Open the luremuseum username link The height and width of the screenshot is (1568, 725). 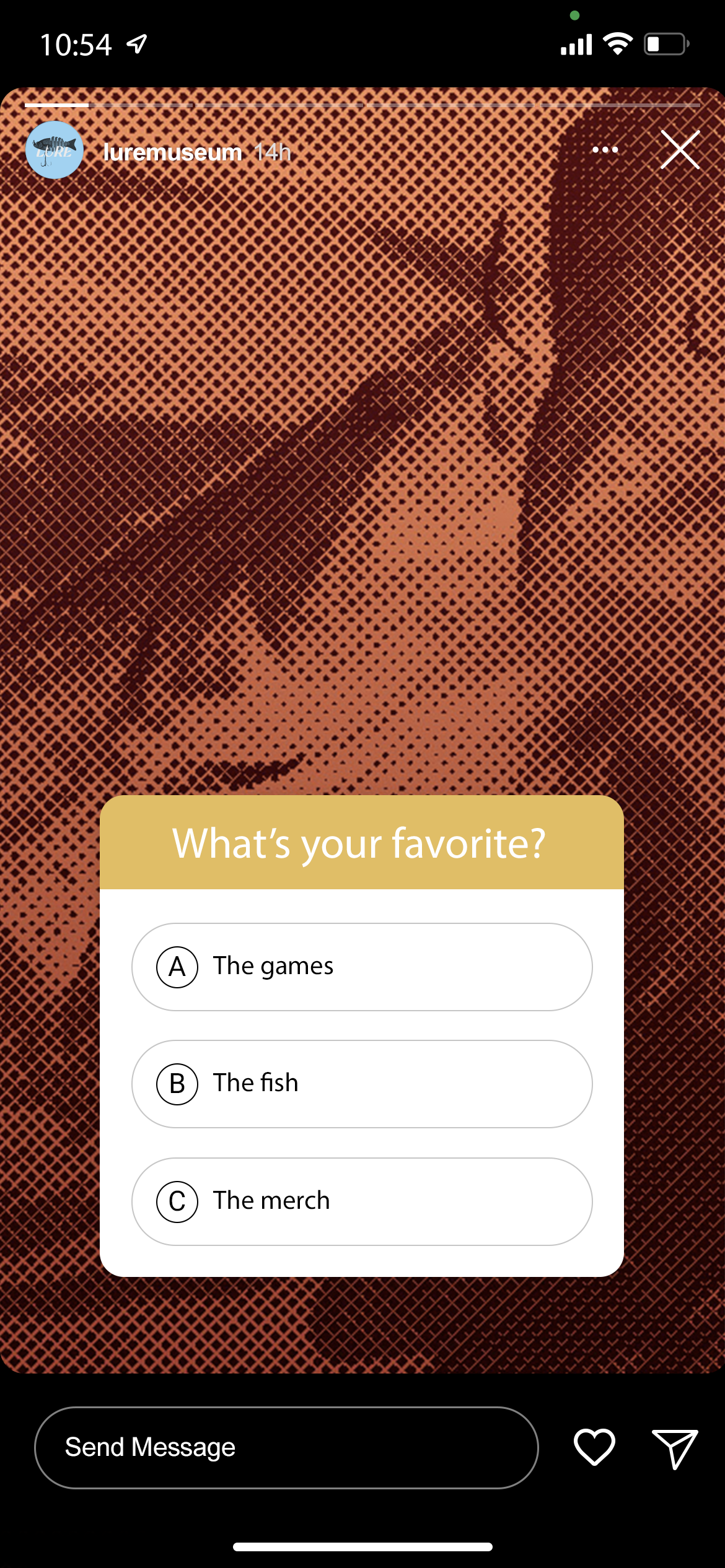172,152
